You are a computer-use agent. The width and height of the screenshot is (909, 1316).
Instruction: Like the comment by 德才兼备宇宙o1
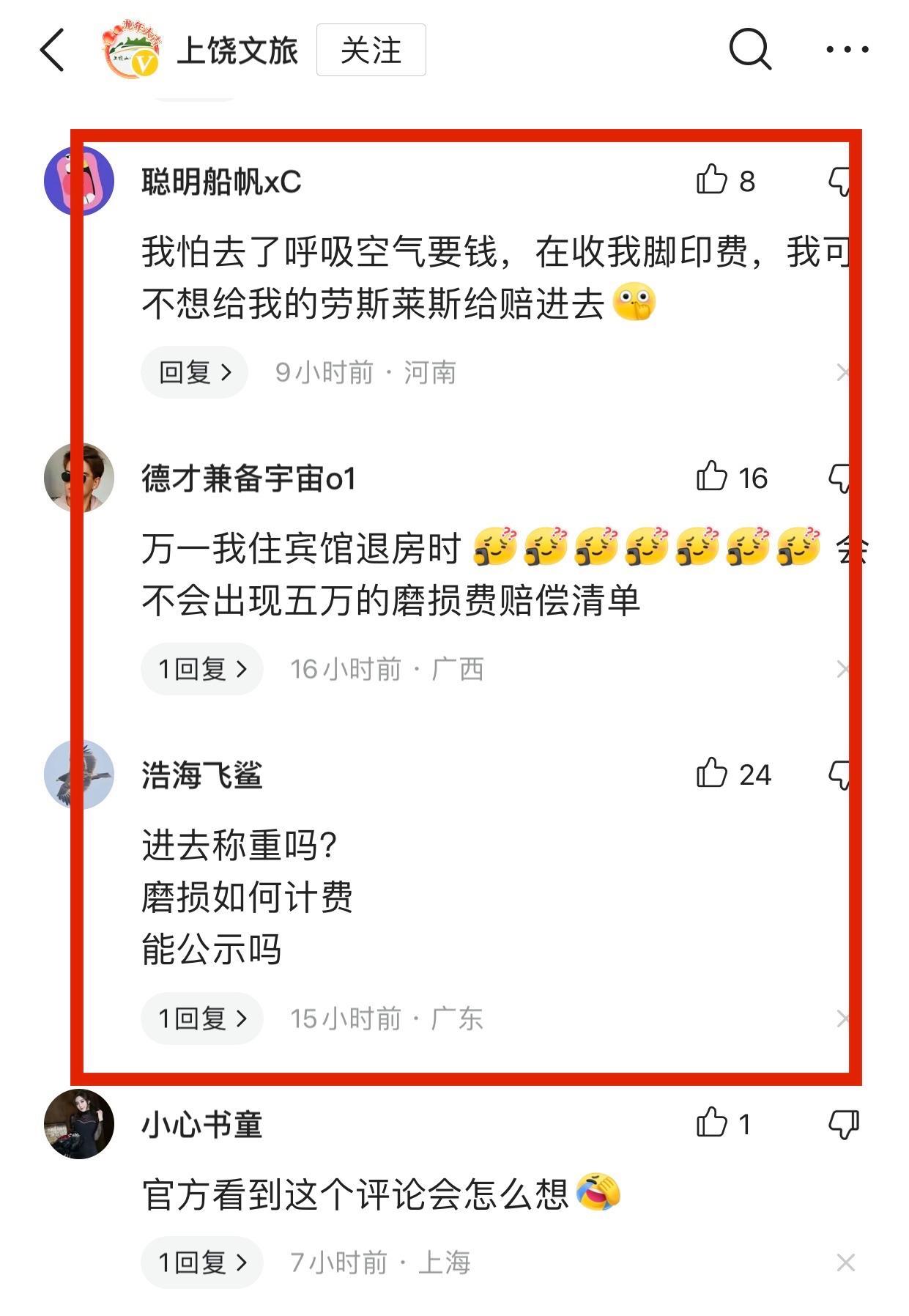[712, 477]
